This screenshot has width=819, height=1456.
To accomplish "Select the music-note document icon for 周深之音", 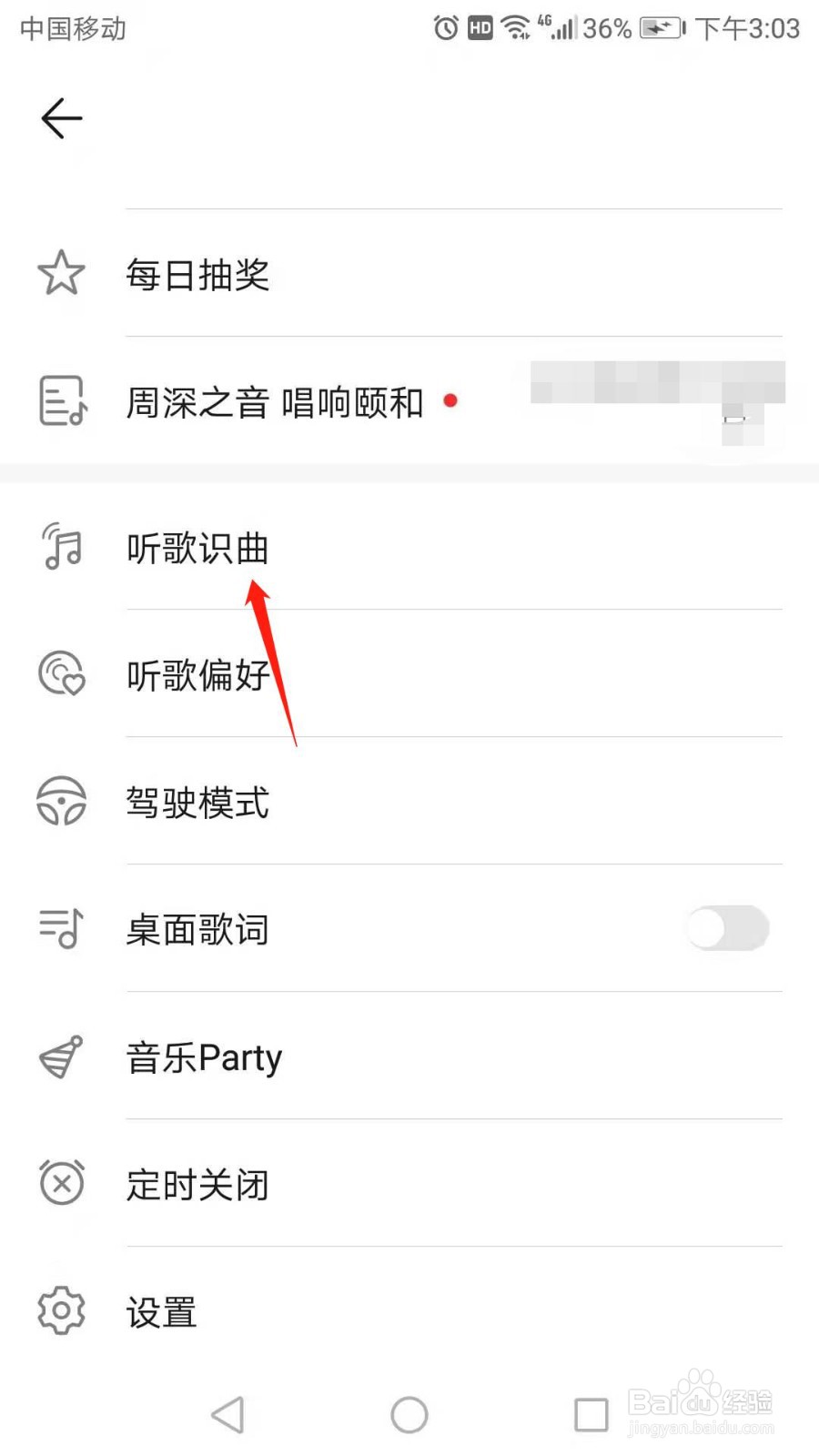I will point(60,401).
